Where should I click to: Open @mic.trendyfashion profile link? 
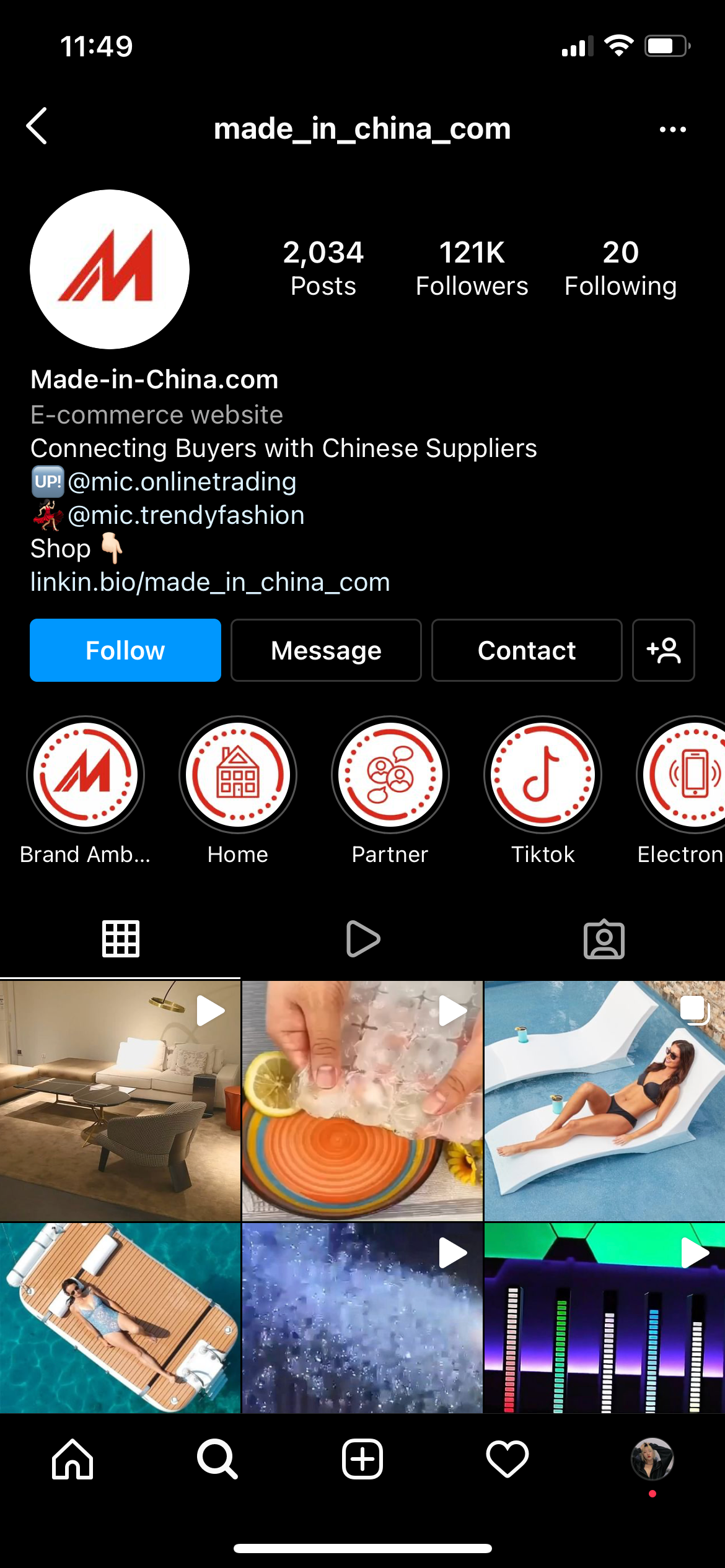[186, 515]
